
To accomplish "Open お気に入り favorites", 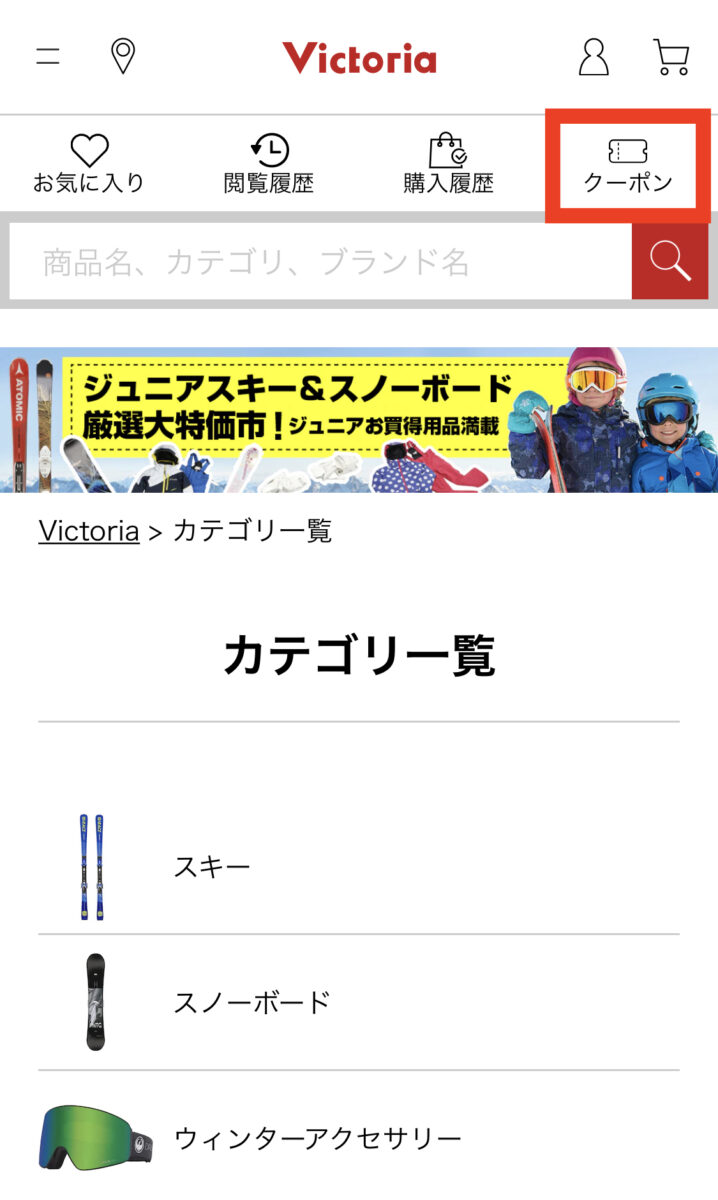I will pos(89,165).
